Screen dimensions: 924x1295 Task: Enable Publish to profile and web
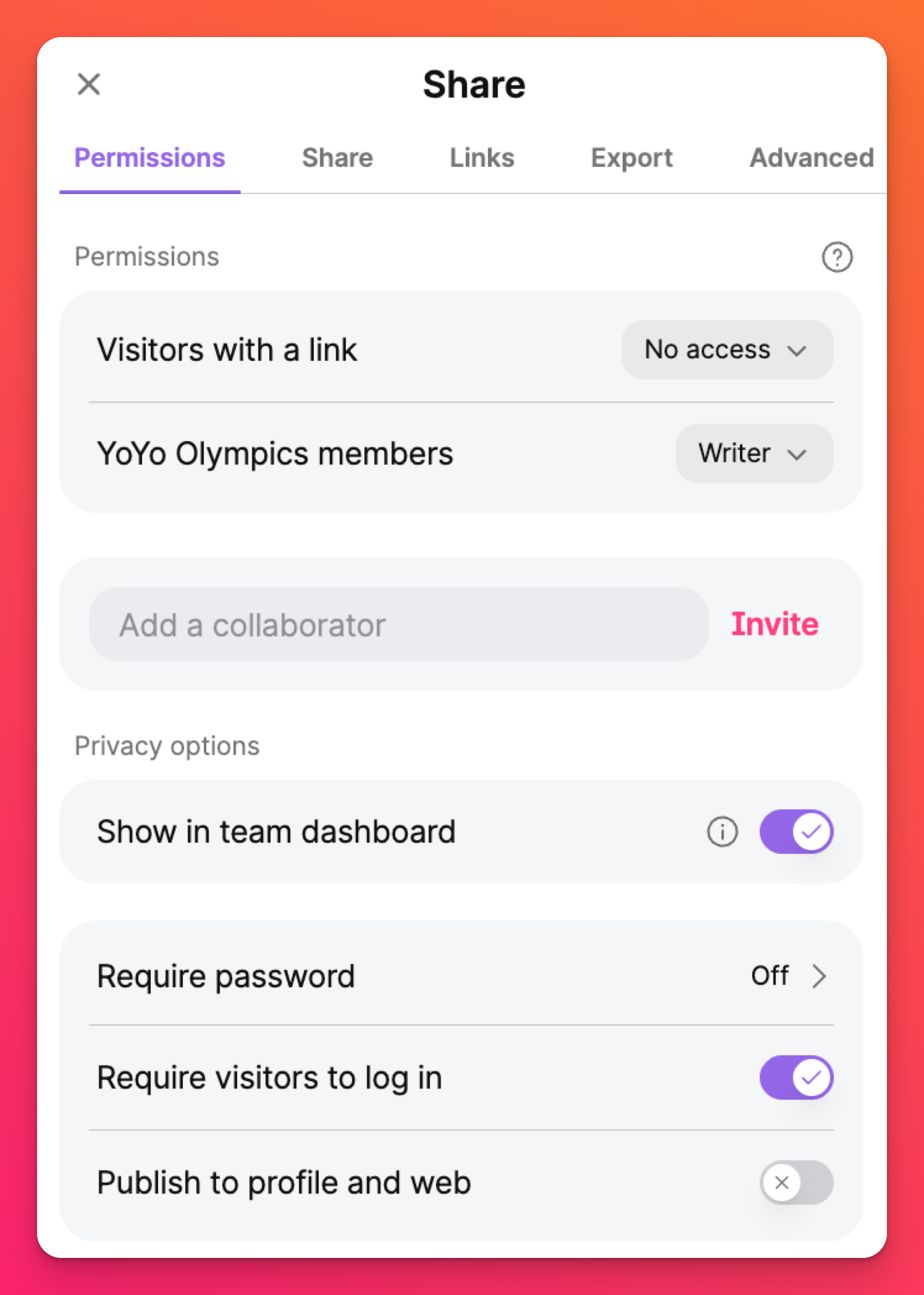coord(796,1183)
